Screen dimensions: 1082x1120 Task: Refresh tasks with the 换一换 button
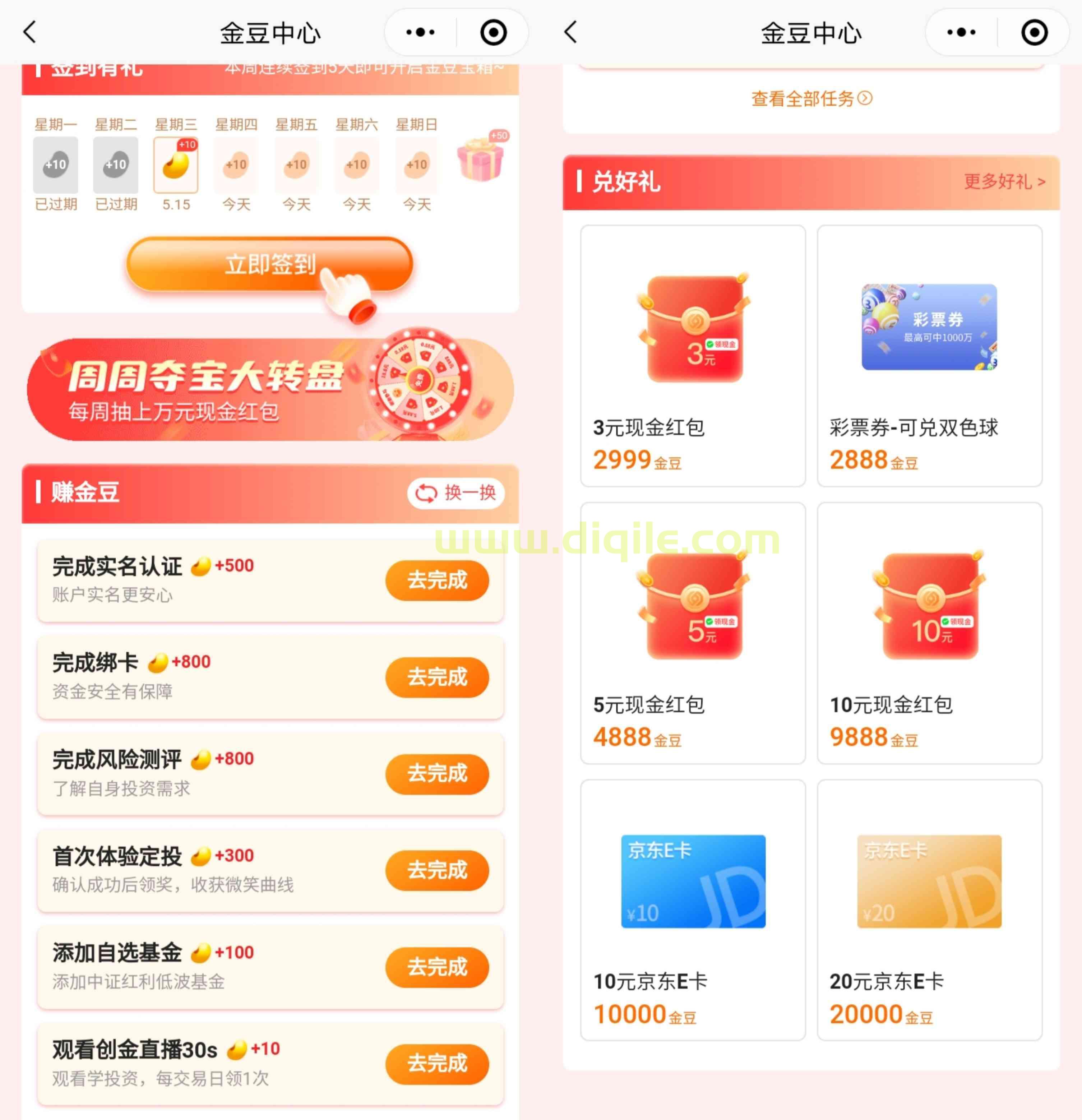456,492
